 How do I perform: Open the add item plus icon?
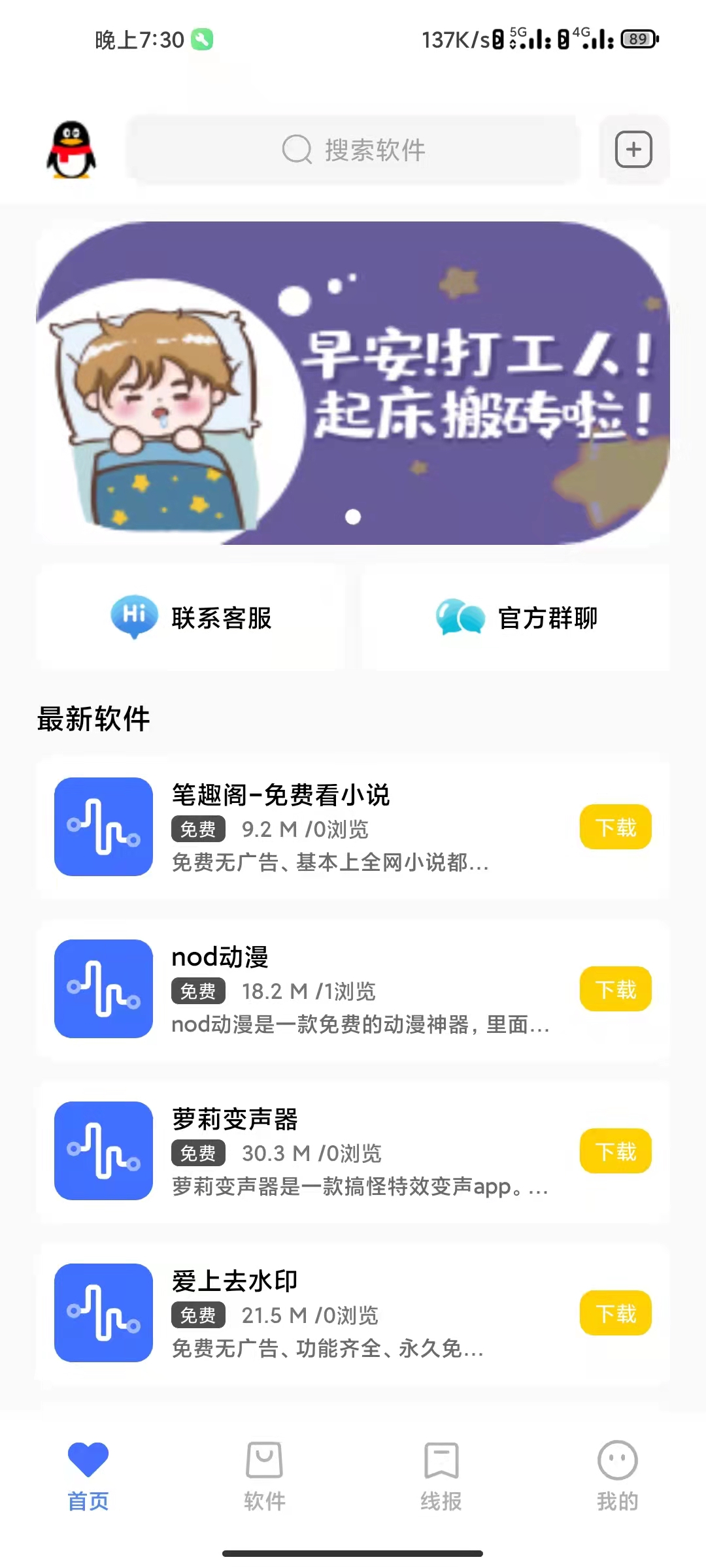pos(632,150)
